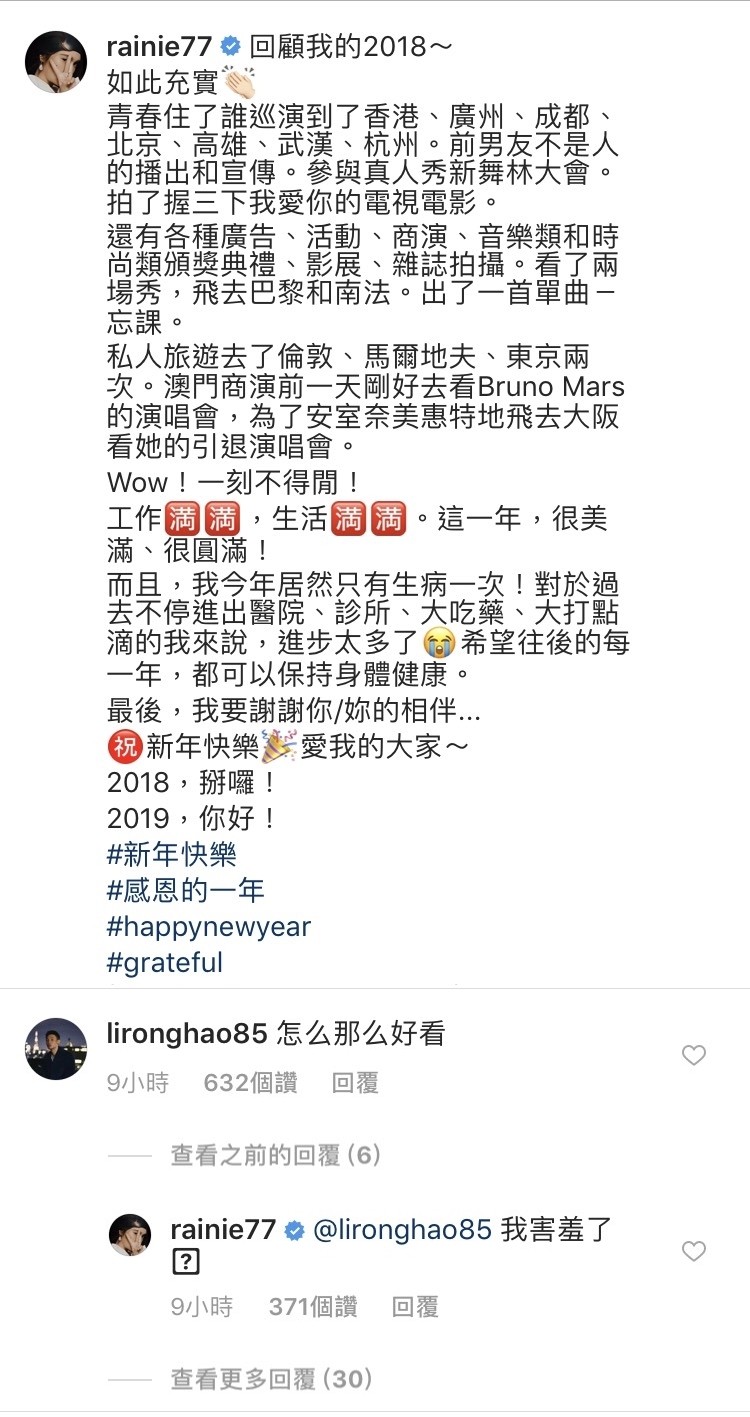View who liked lironghao85's comment (632個讚)
This screenshot has width=750, height=1417.
[x=249, y=1083]
